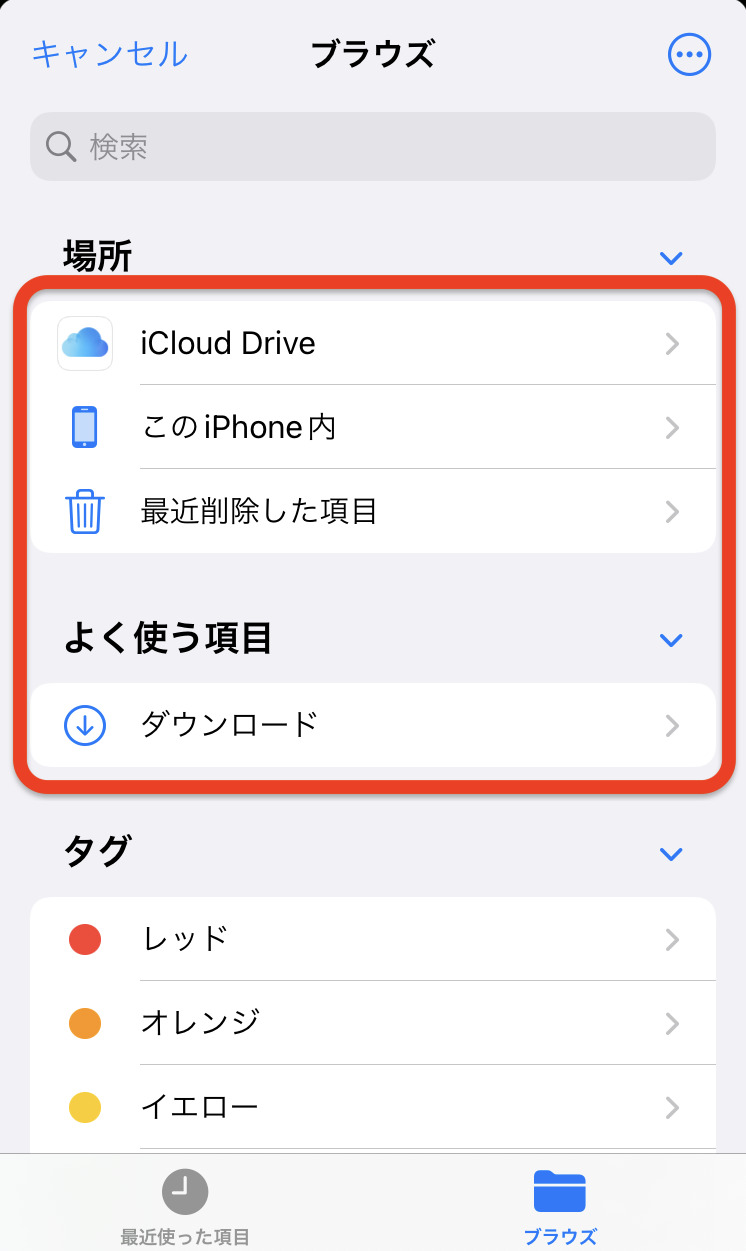
Task: Open 最近削除した項目
Action: tap(372, 512)
